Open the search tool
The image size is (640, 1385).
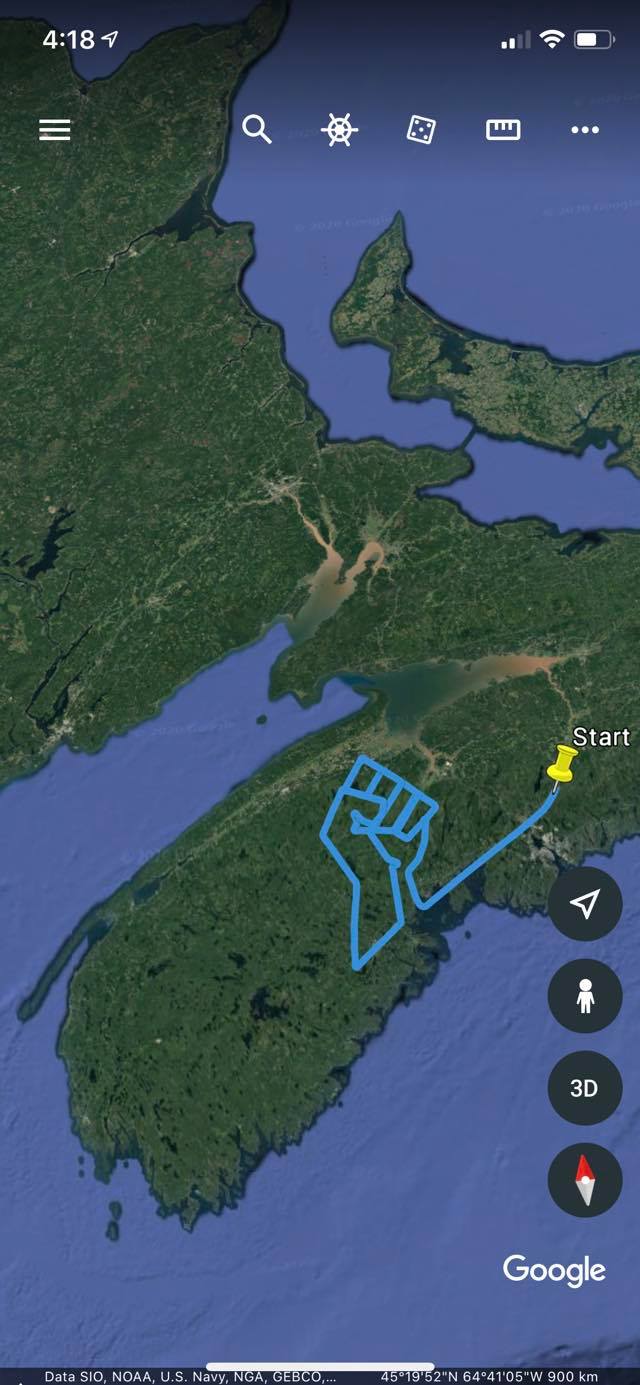coord(257,130)
